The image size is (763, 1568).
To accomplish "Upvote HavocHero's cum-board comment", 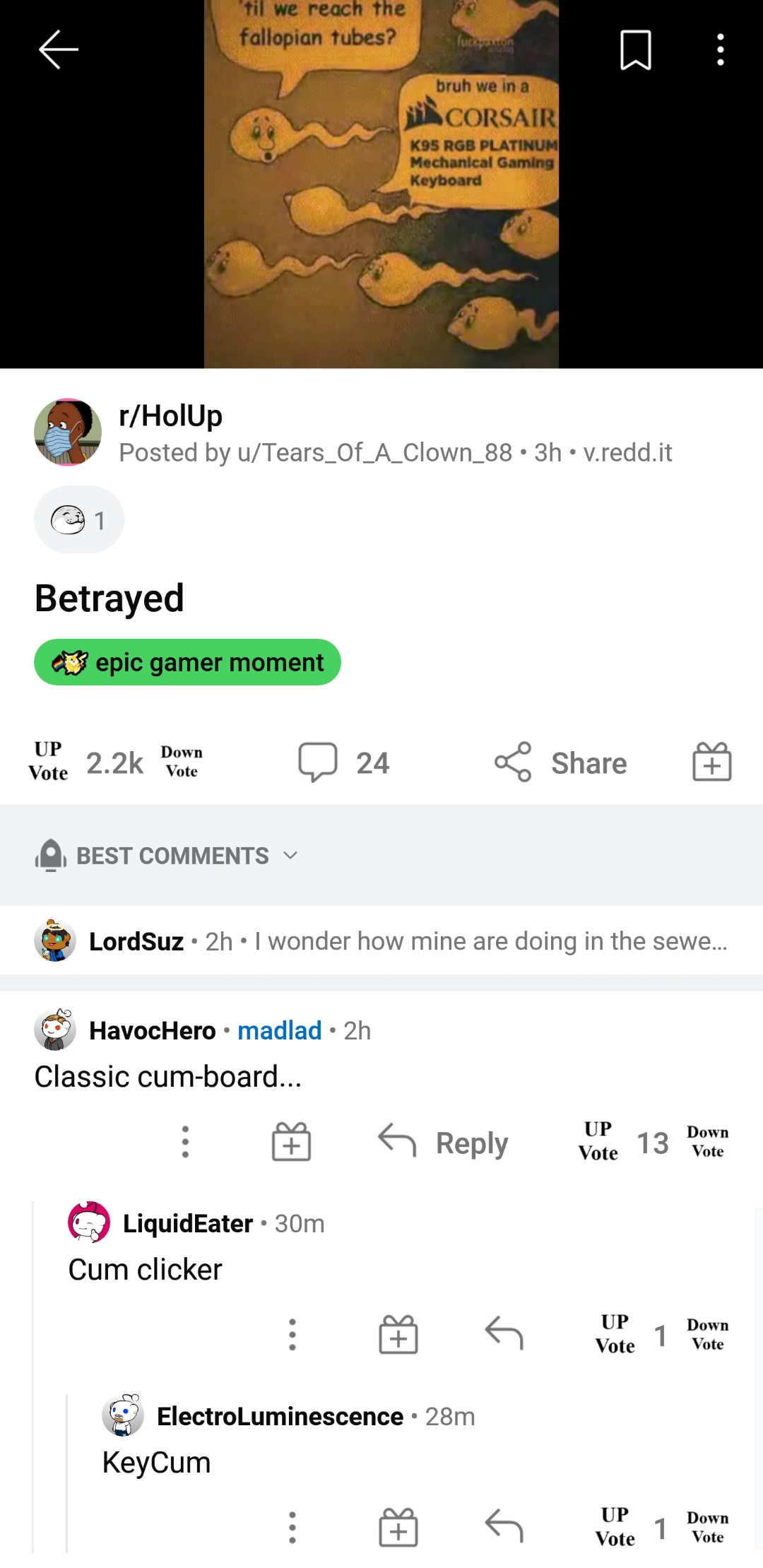I will [598, 1140].
